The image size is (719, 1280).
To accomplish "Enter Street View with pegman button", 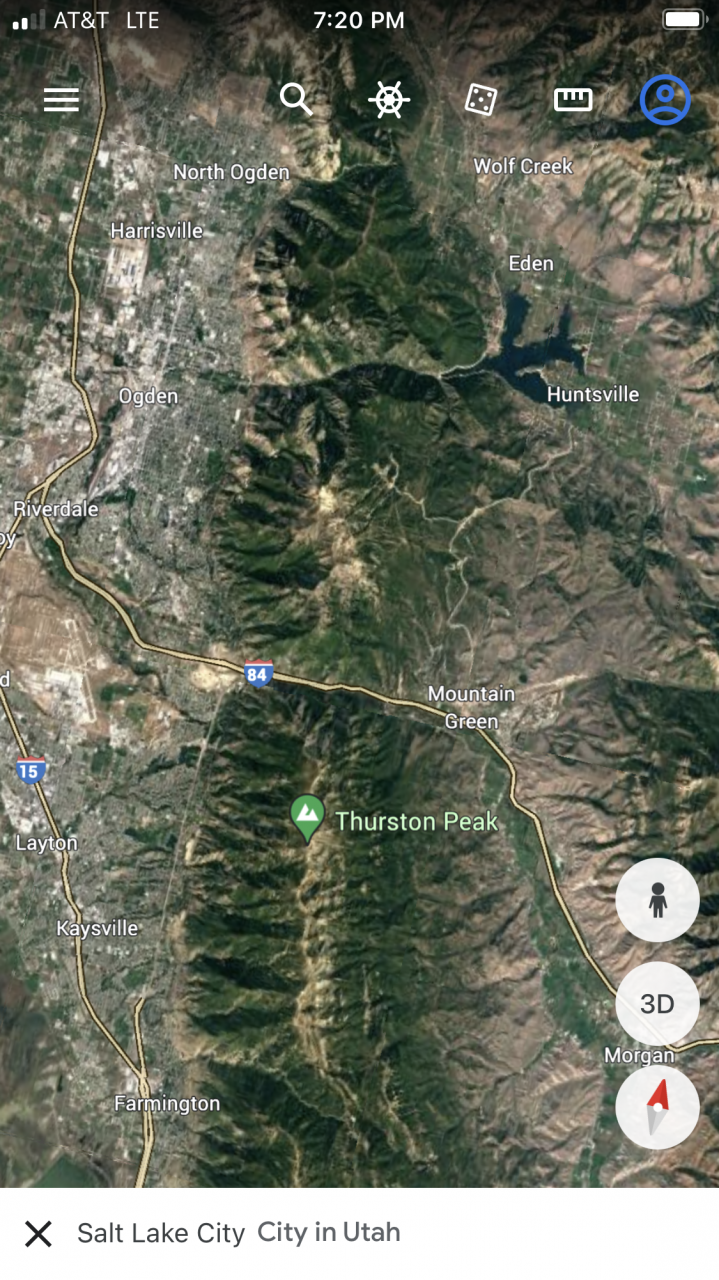I will tap(657, 900).
